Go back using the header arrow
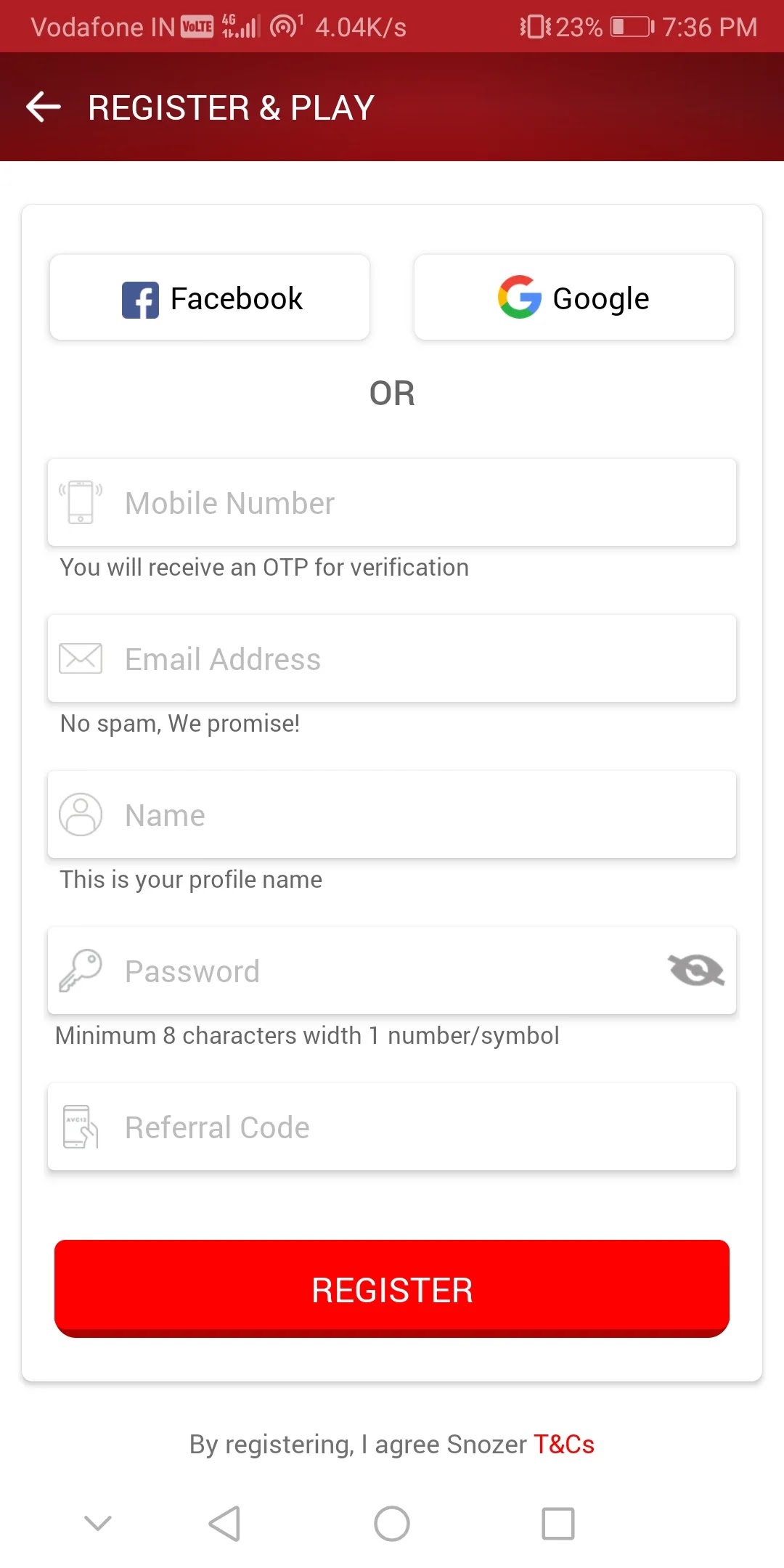The image size is (784, 1568). click(44, 107)
